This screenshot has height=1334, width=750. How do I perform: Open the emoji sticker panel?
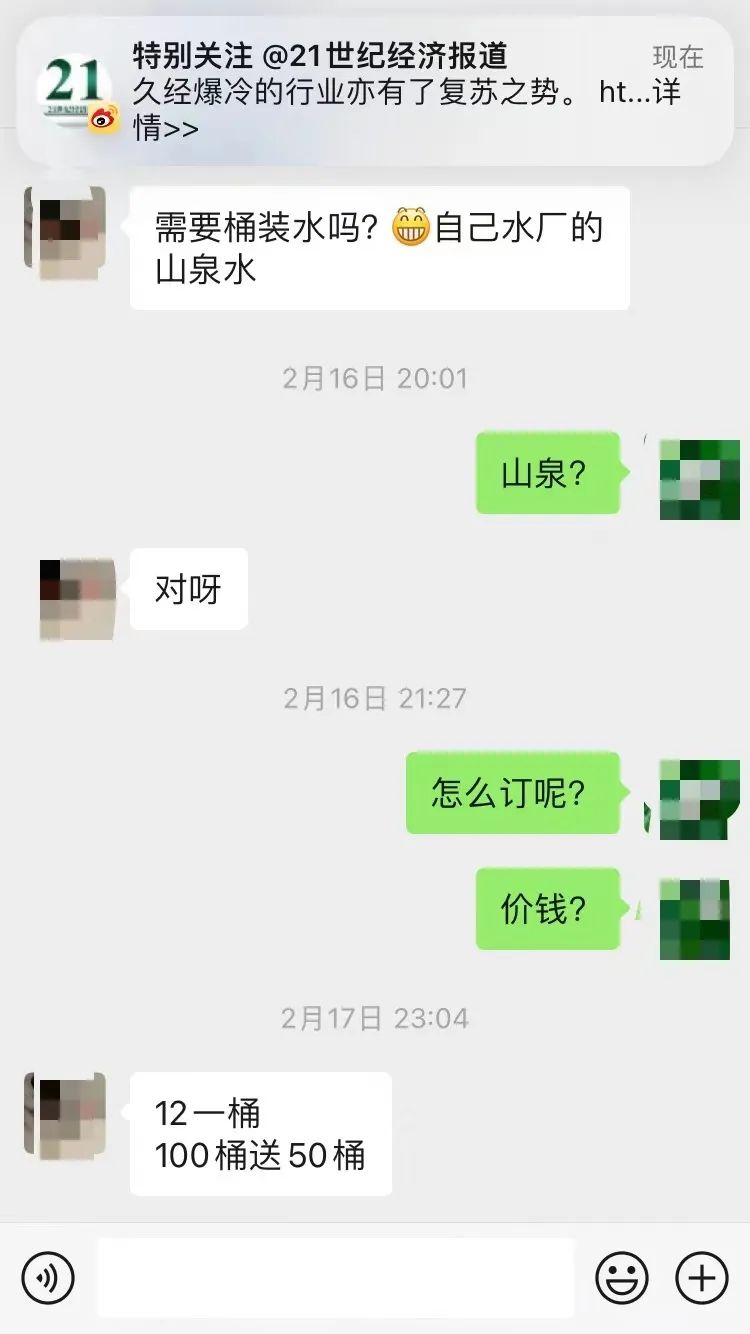coord(622,1277)
